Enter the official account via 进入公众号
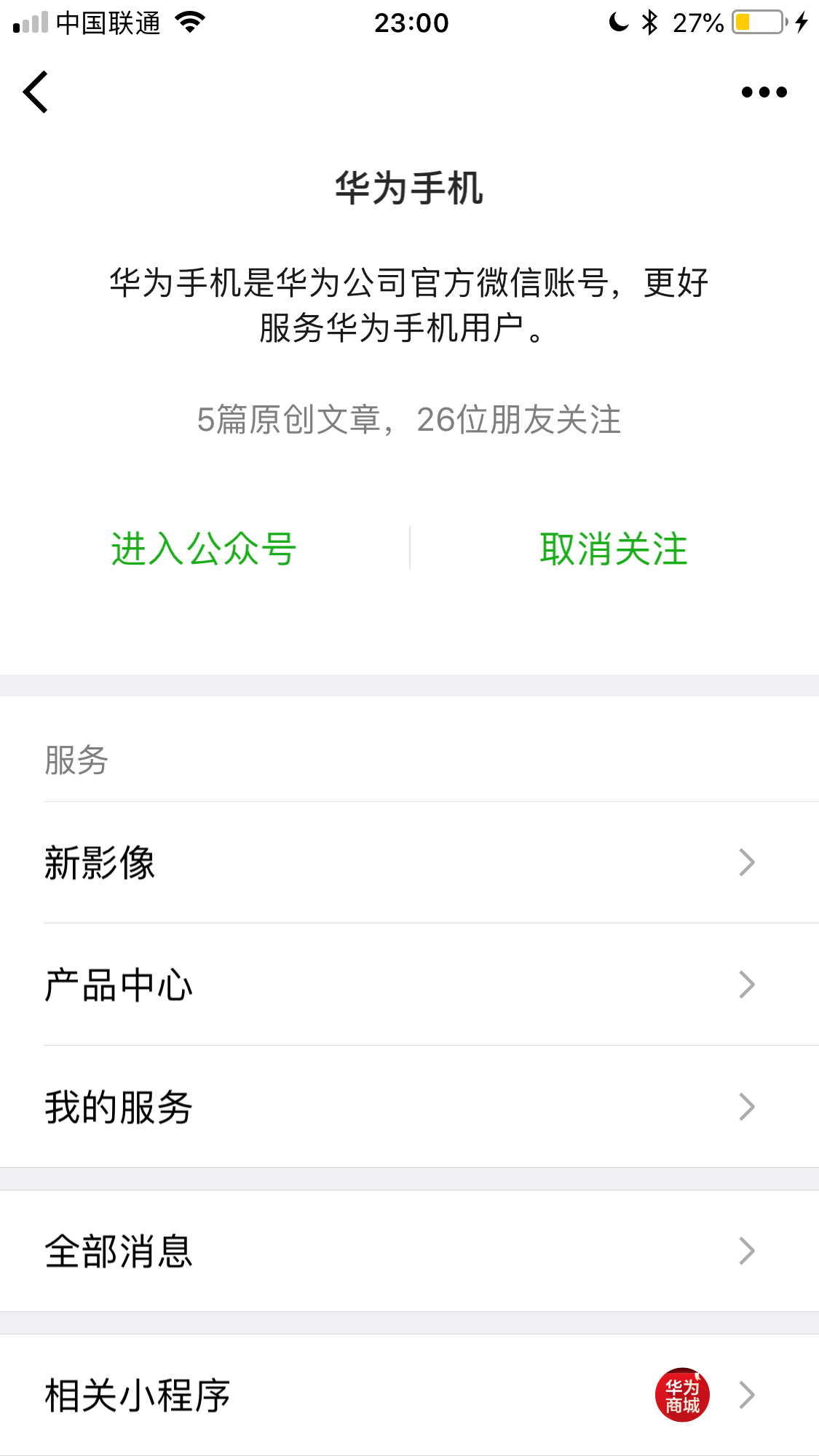This screenshot has height=1456, width=819. point(204,549)
